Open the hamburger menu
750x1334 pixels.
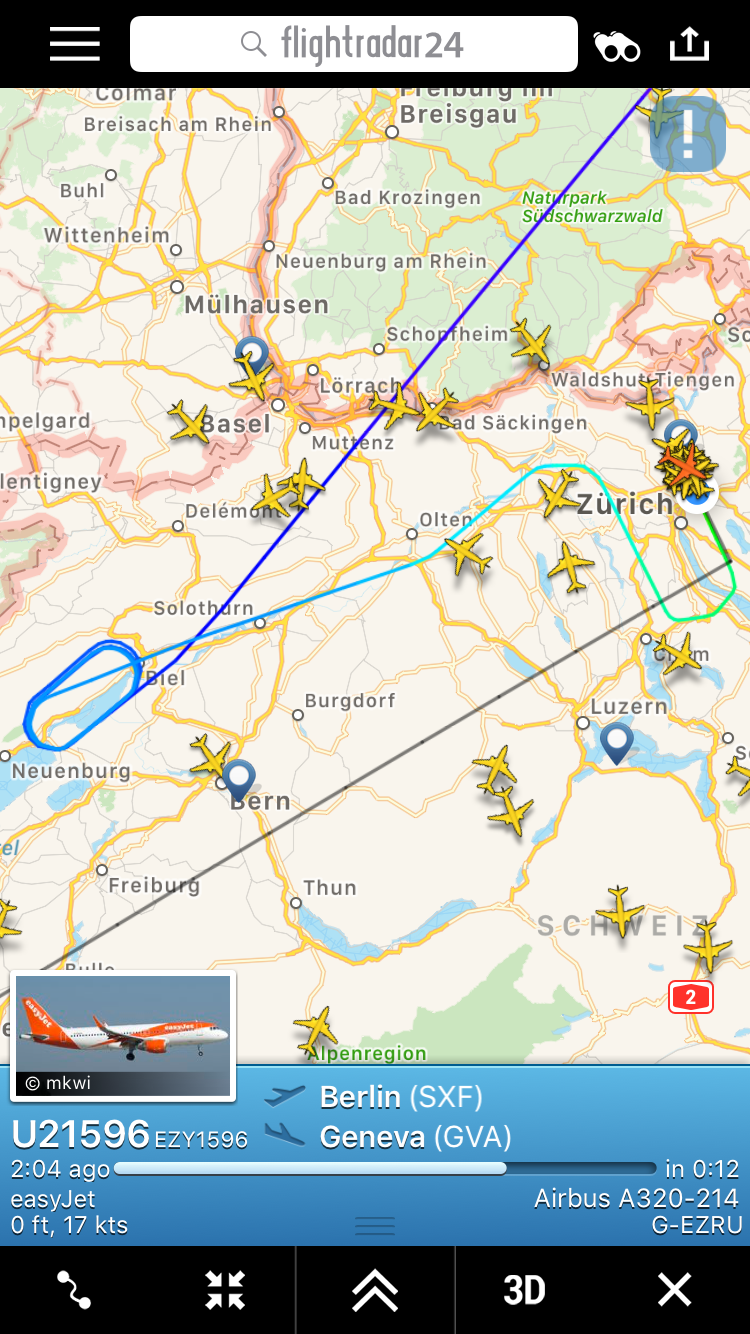point(75,45)
